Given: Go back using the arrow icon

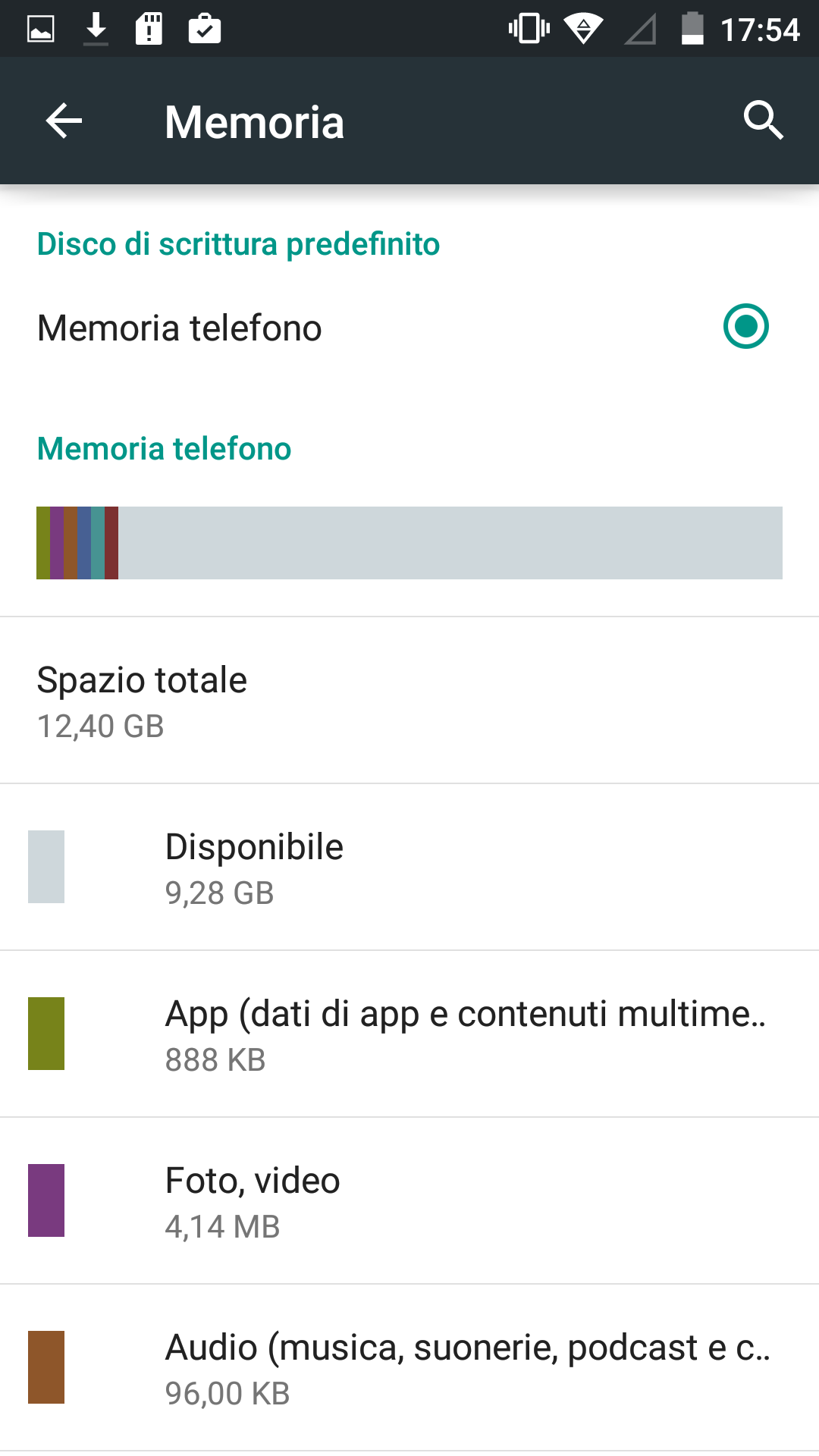Looking at the screenshot, I should click(x=64, y=121).
